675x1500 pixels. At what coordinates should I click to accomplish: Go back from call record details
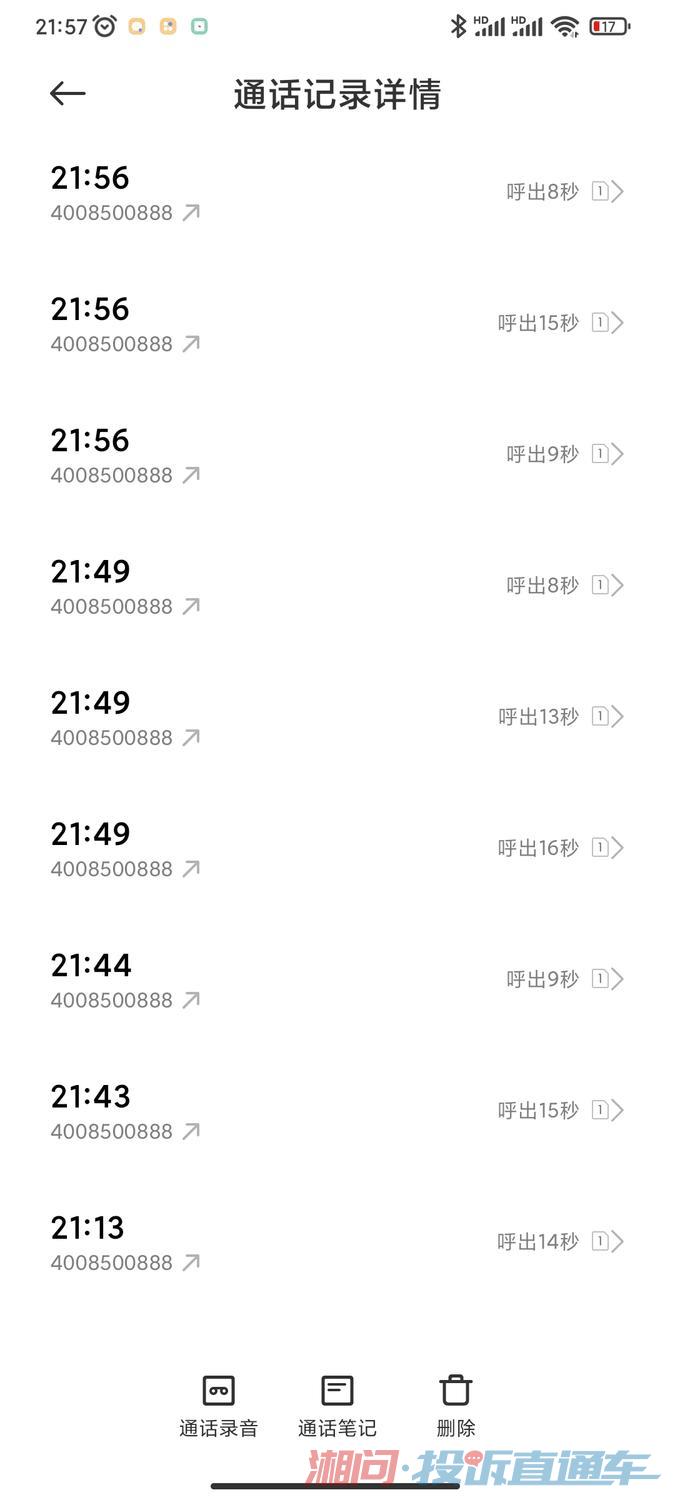(x=68, y=94)
